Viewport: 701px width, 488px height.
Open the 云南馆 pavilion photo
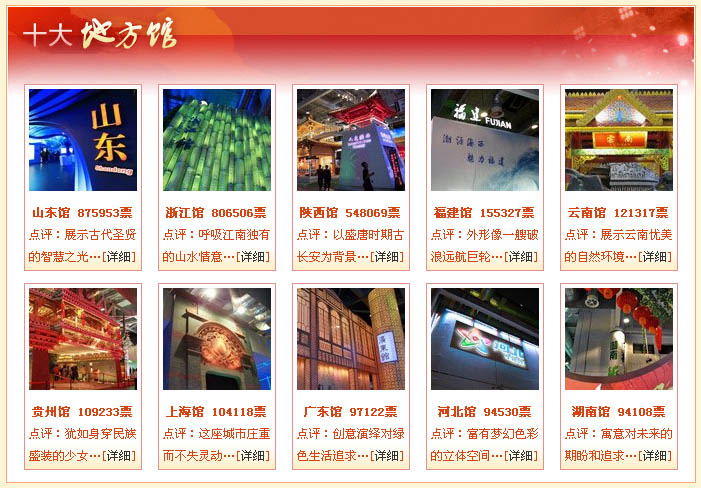[619, 140]
